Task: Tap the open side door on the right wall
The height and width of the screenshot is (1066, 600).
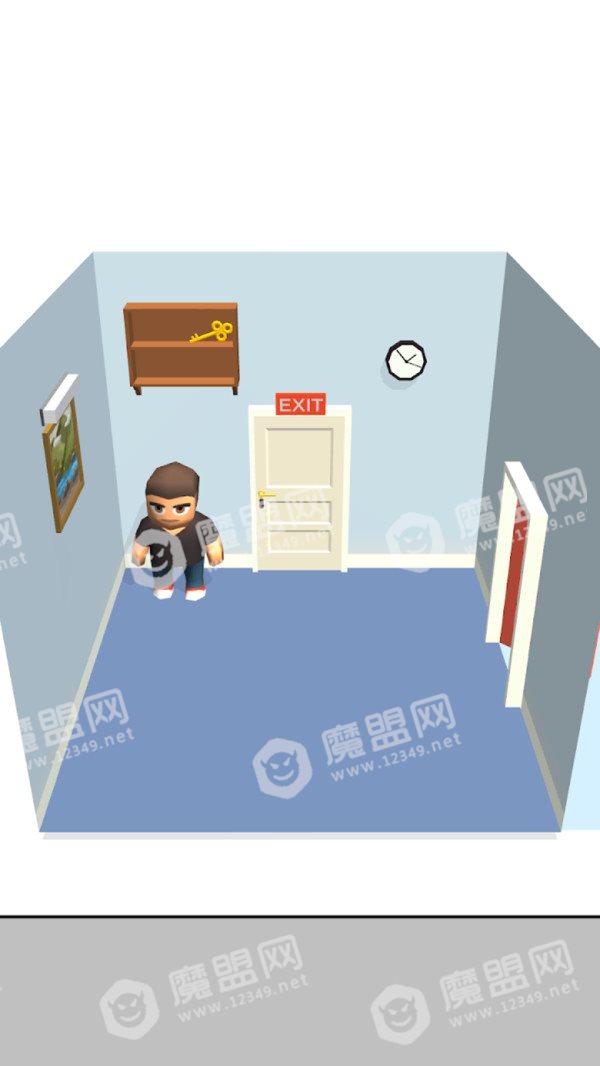Action: point(516,583)
